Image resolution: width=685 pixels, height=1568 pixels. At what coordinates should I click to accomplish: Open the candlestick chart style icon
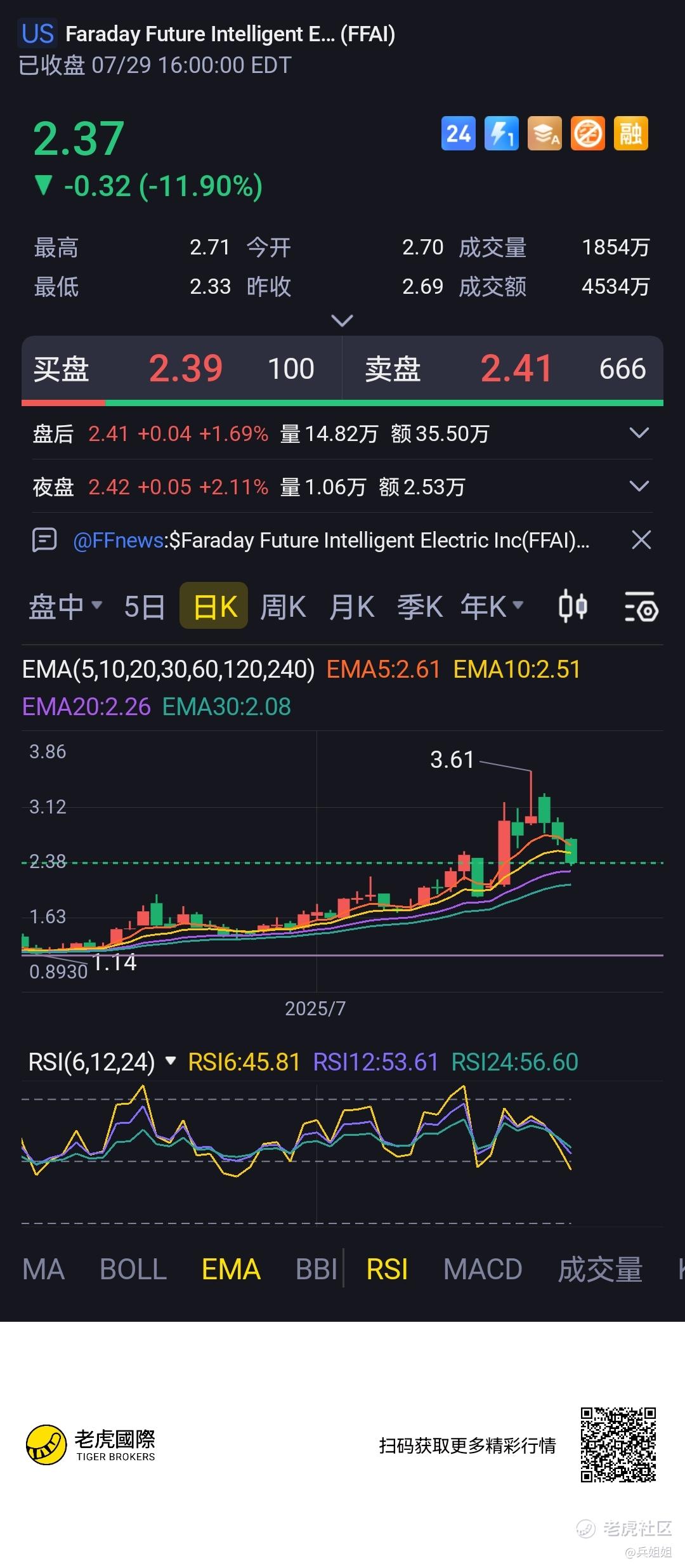(x=572, y=607)
